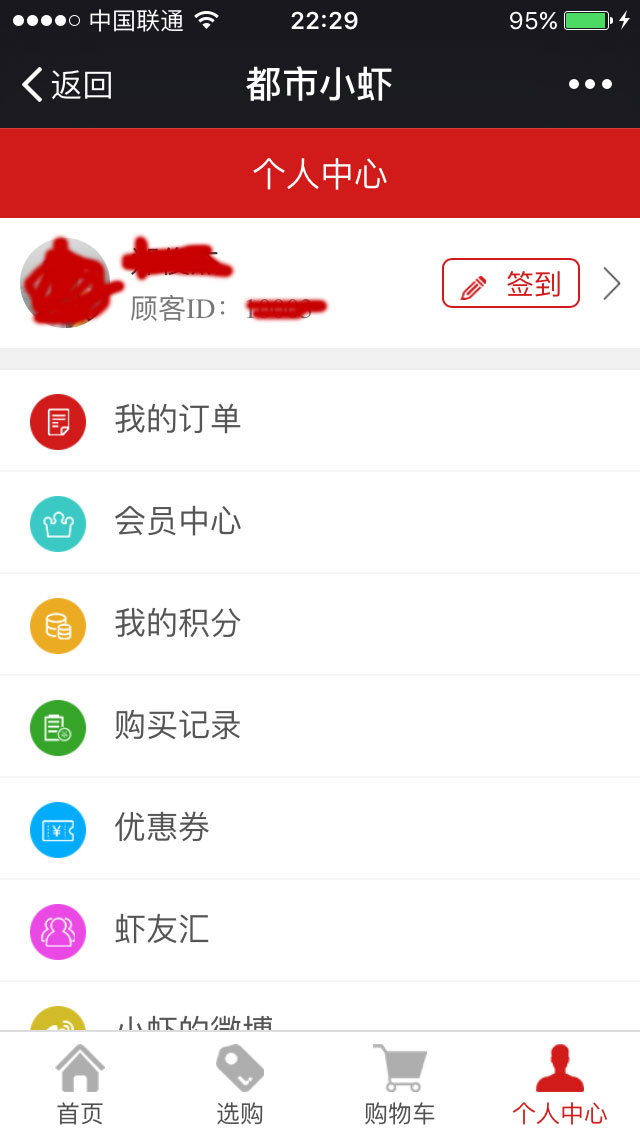This screenshot has width=640, height=1136.
Task: Switch to the 首页 home tab
Action: tap(80, 1084)
